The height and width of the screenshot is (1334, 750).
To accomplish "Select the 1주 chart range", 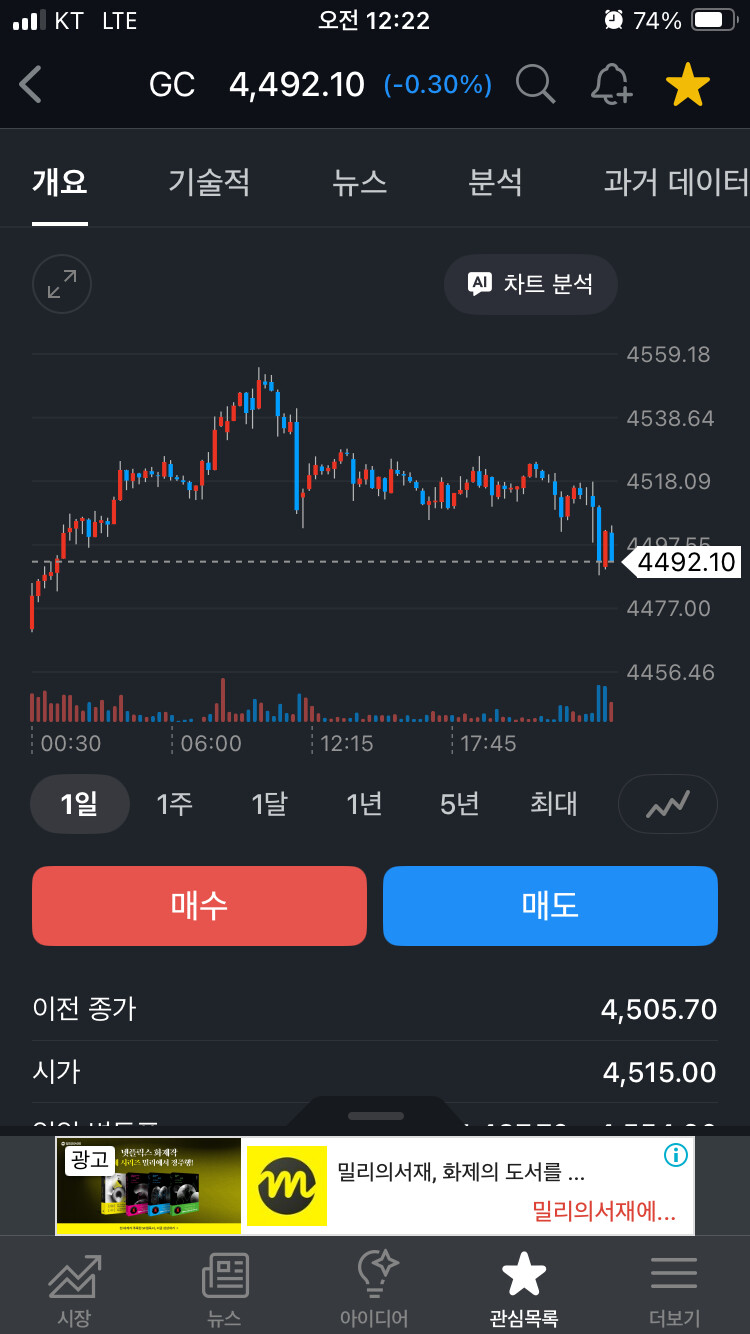I will [x=174, y=804].
